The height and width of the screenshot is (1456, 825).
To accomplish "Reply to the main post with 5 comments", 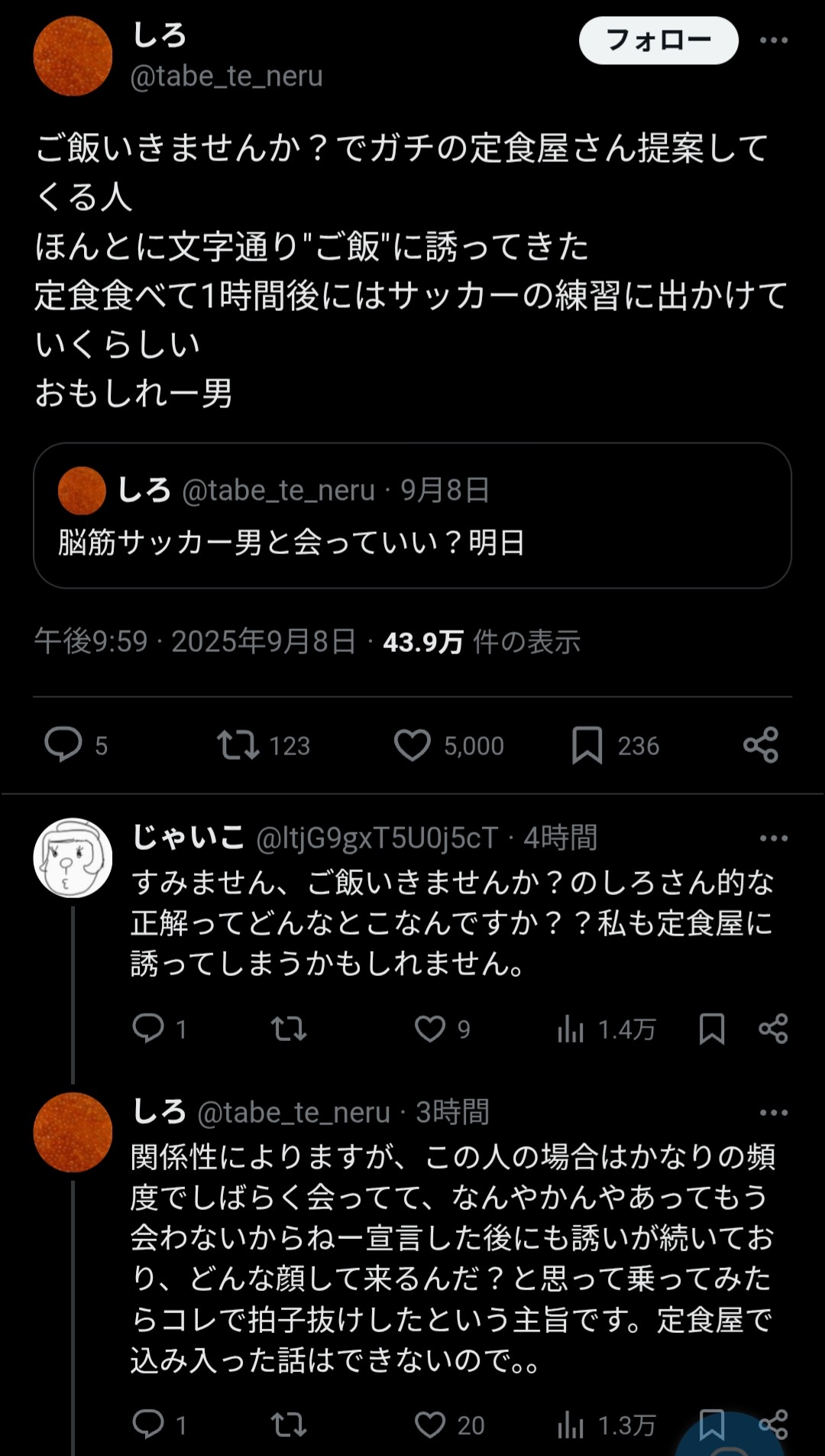I will pos(75,745).
